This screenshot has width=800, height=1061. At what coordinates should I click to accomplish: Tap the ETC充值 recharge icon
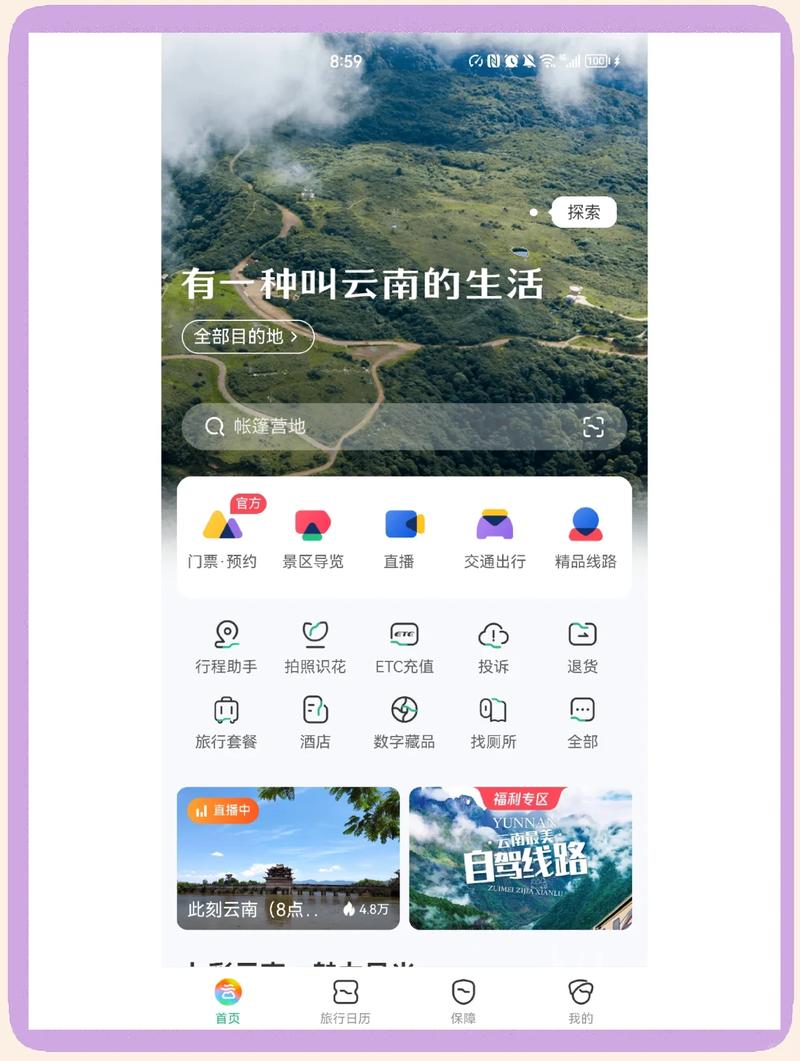click(x=403, y=645)
